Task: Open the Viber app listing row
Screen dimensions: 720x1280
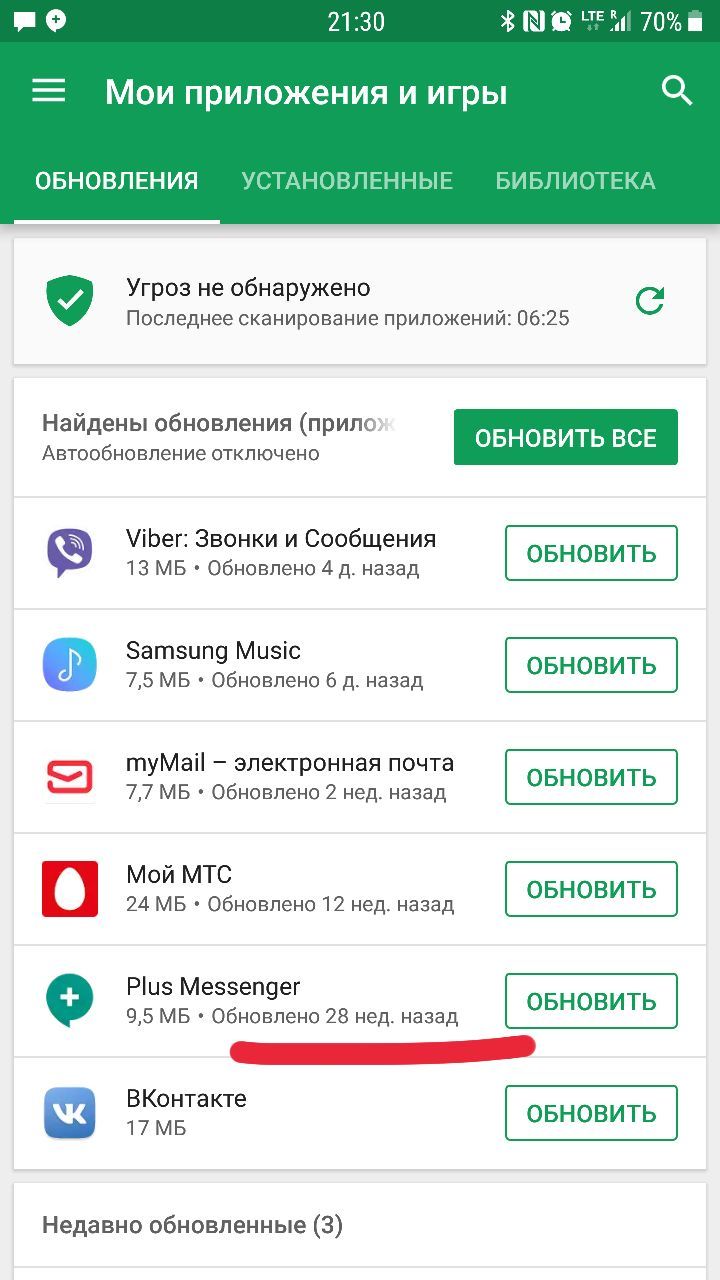Action: pyautogui.click(x=280, y=553)
